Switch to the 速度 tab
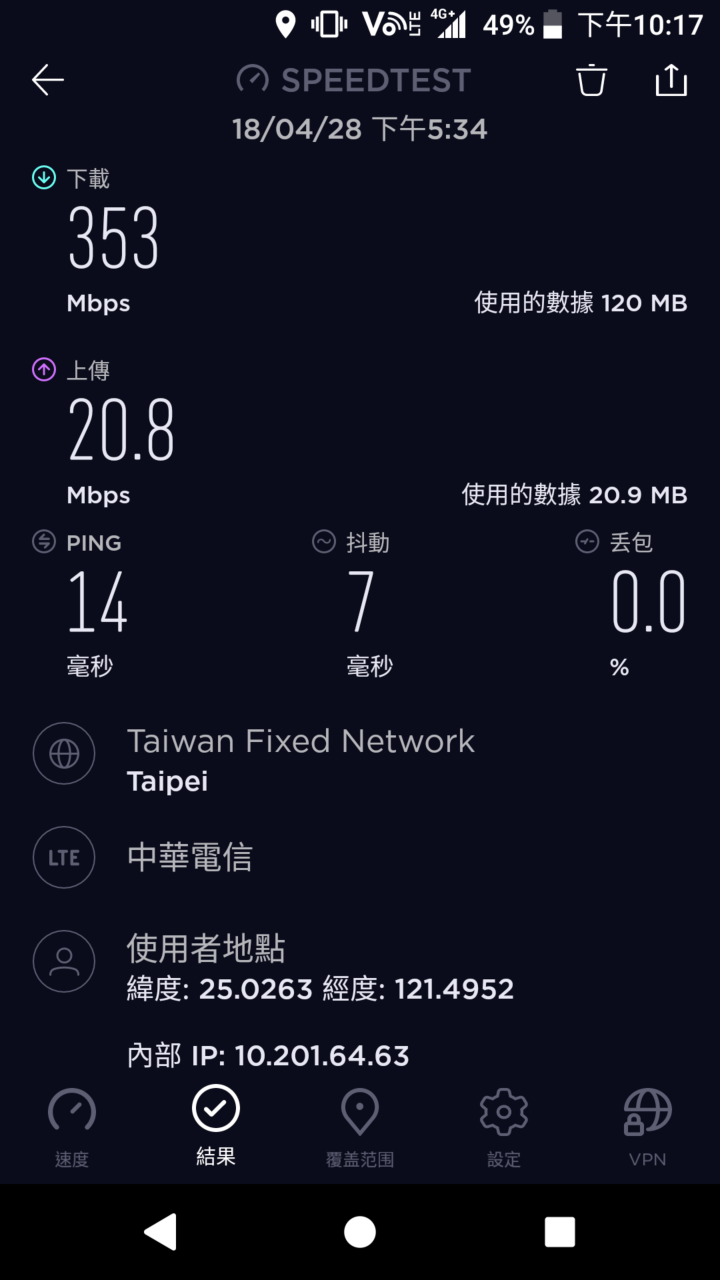 pos(72,1128)
